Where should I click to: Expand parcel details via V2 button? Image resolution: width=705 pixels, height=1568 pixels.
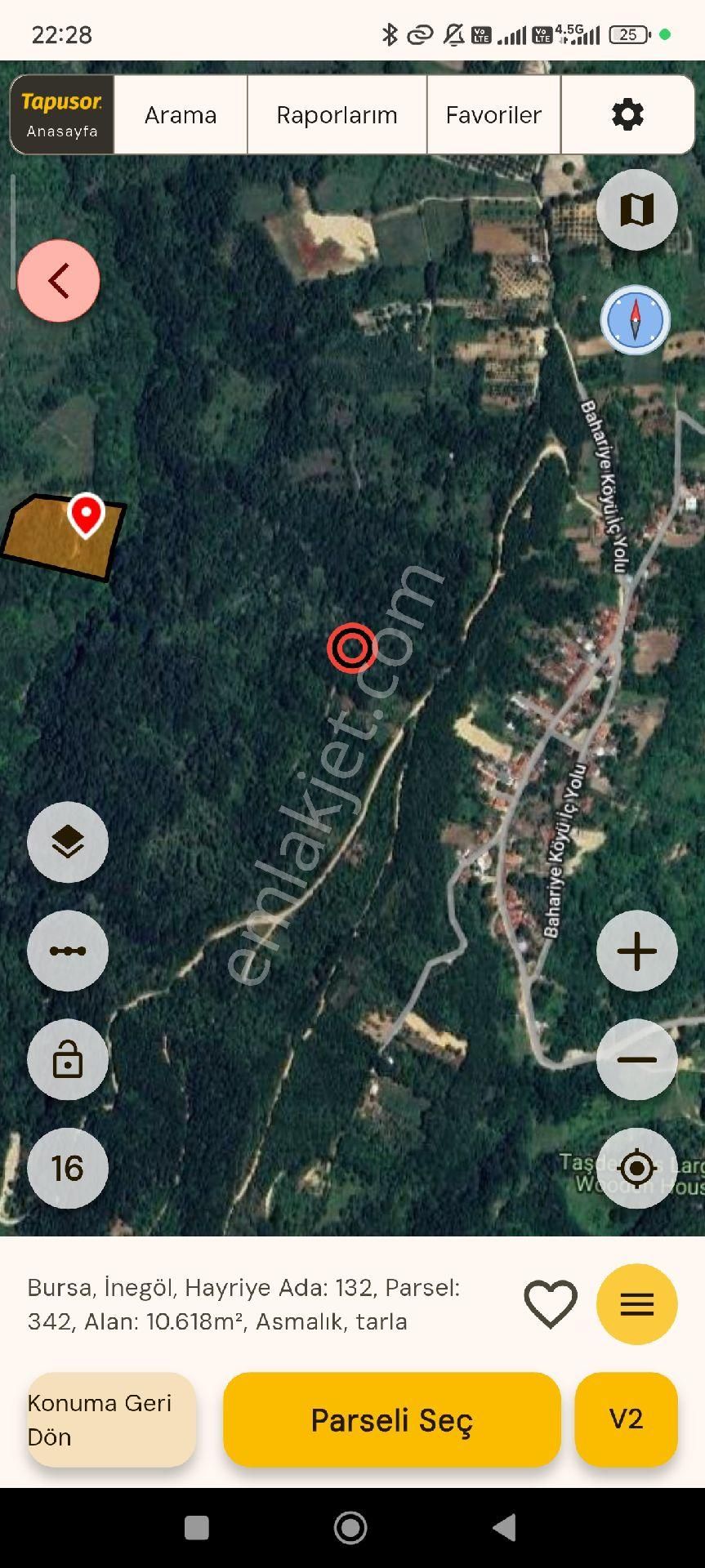tap(627, 1419)
